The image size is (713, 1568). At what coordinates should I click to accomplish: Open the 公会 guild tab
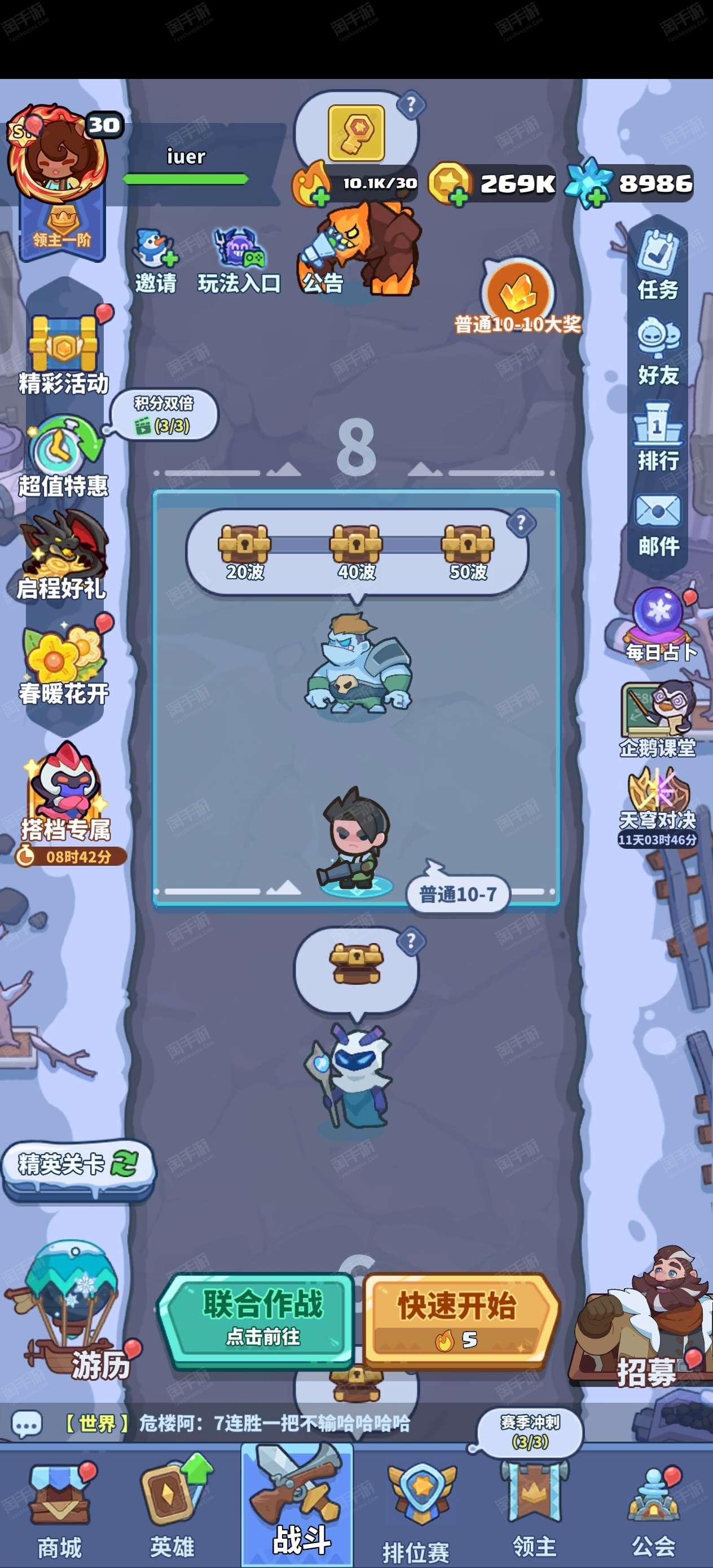(653, 1510)
